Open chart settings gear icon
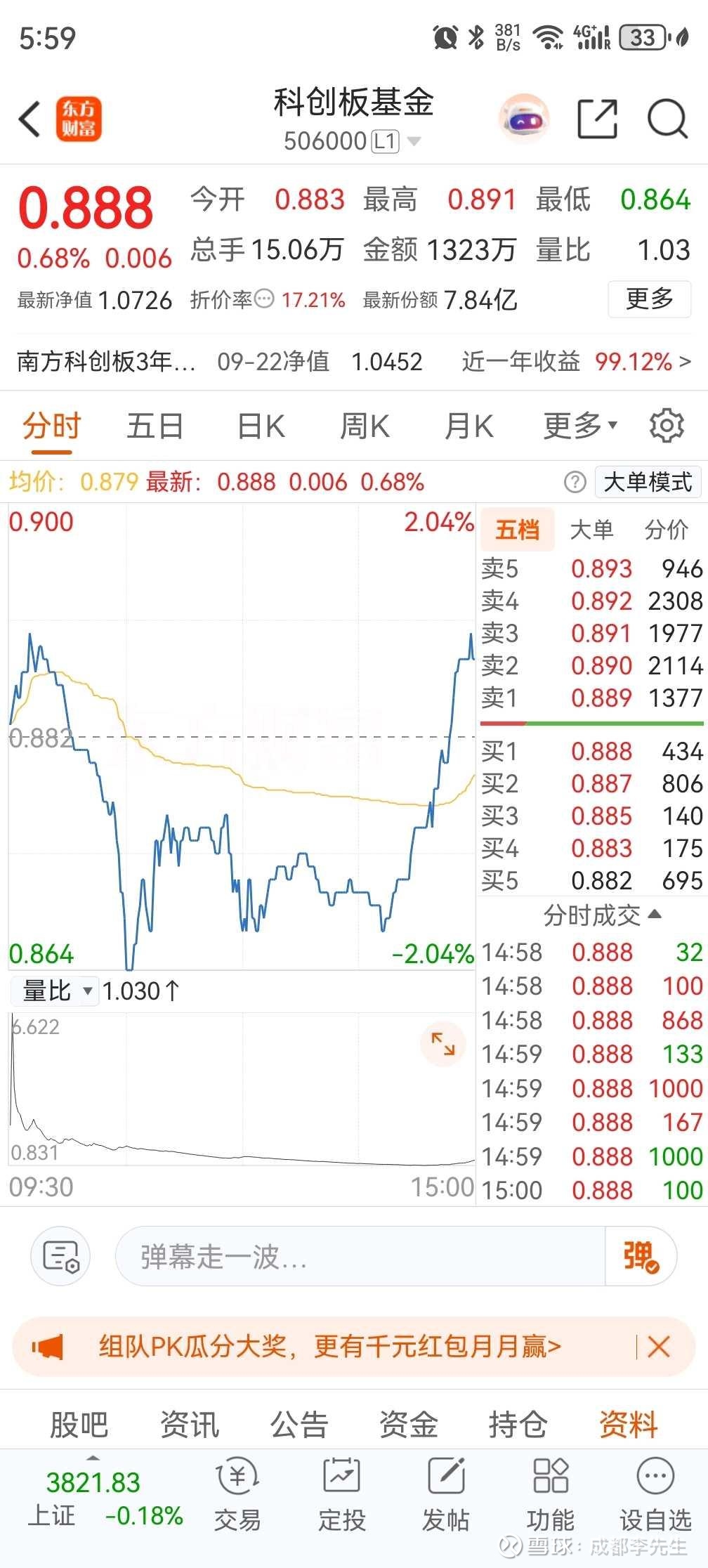Image resolution: width=708 pixels, height=1568 pixels. tap(666, 426)
